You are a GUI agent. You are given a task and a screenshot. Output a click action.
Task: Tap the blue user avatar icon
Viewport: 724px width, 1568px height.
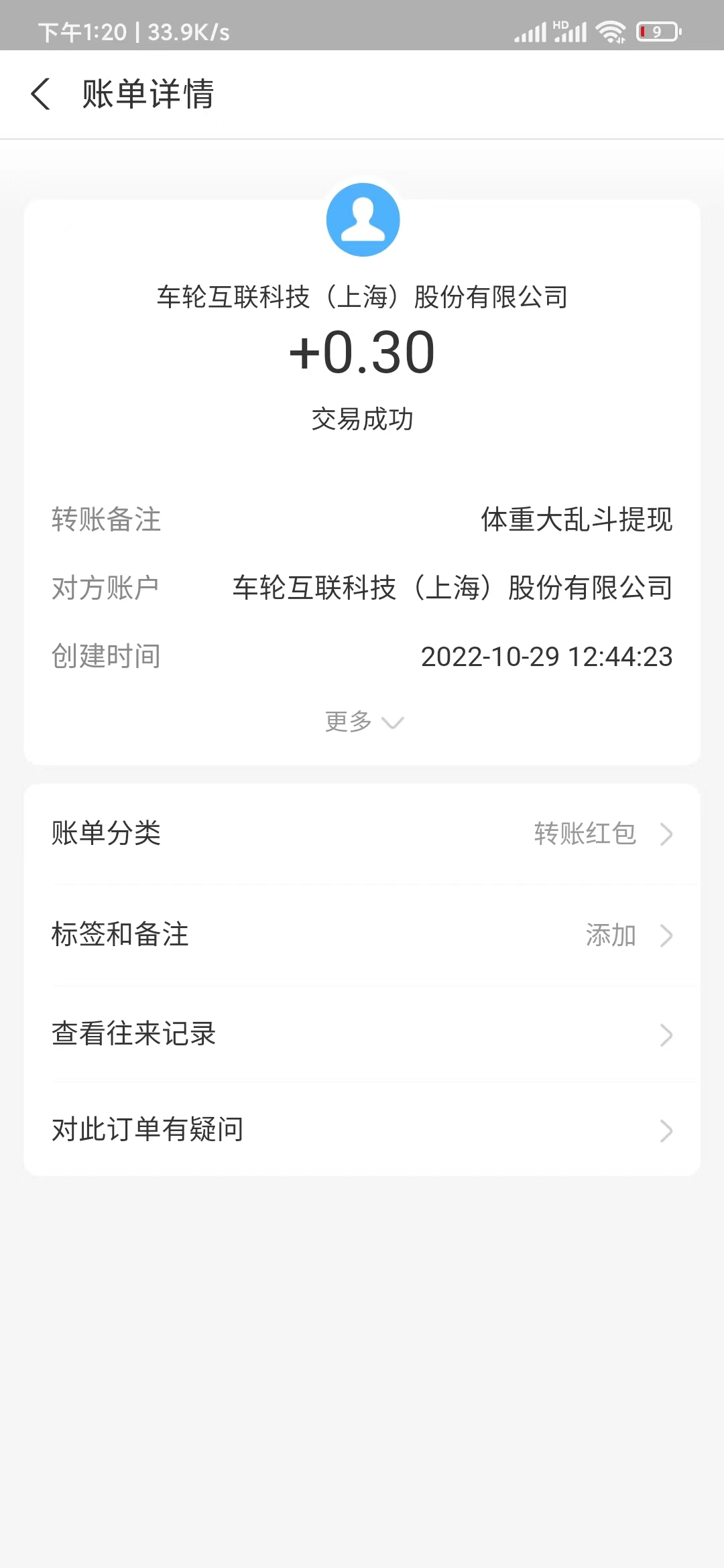[362, 219]
